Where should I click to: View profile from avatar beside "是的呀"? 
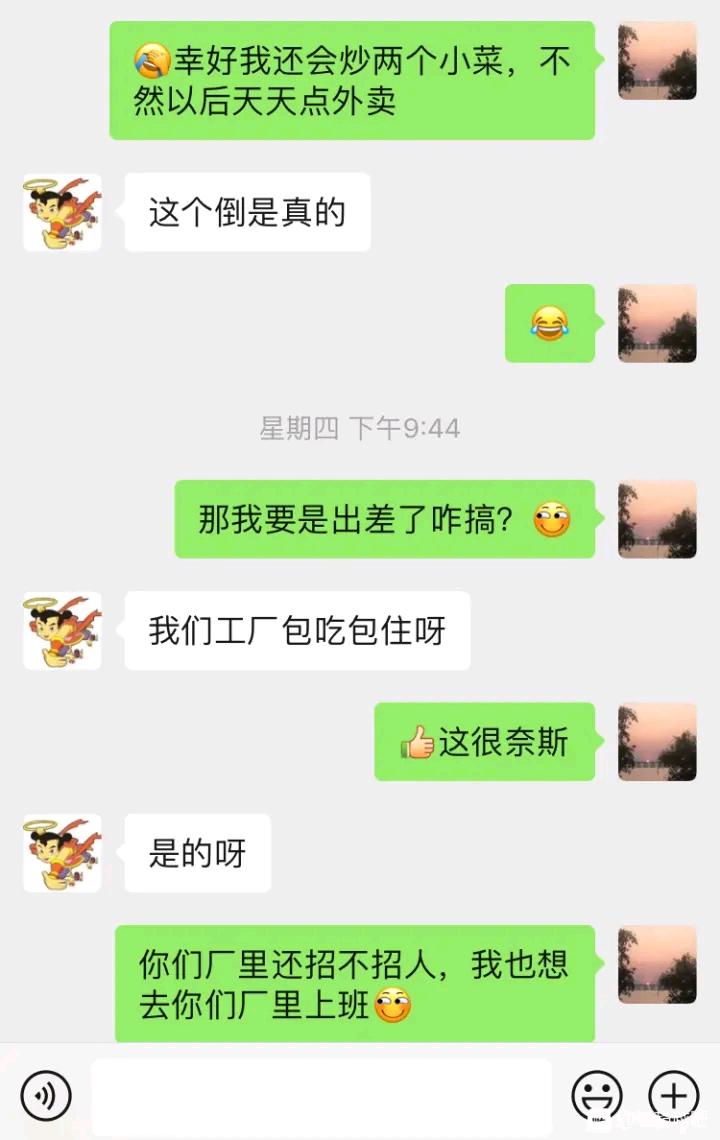coord(62,853)
